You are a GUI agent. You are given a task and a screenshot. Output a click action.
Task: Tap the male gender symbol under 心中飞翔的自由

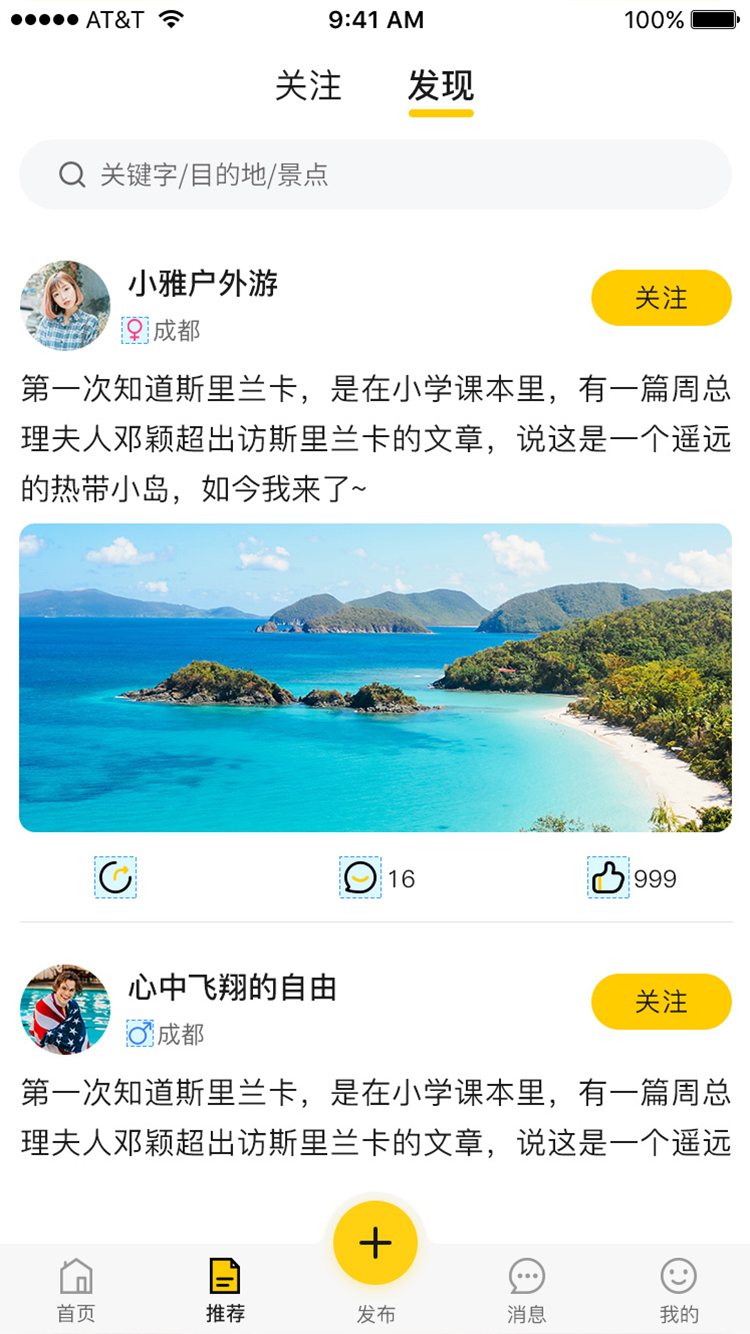tap(139, 1034)
